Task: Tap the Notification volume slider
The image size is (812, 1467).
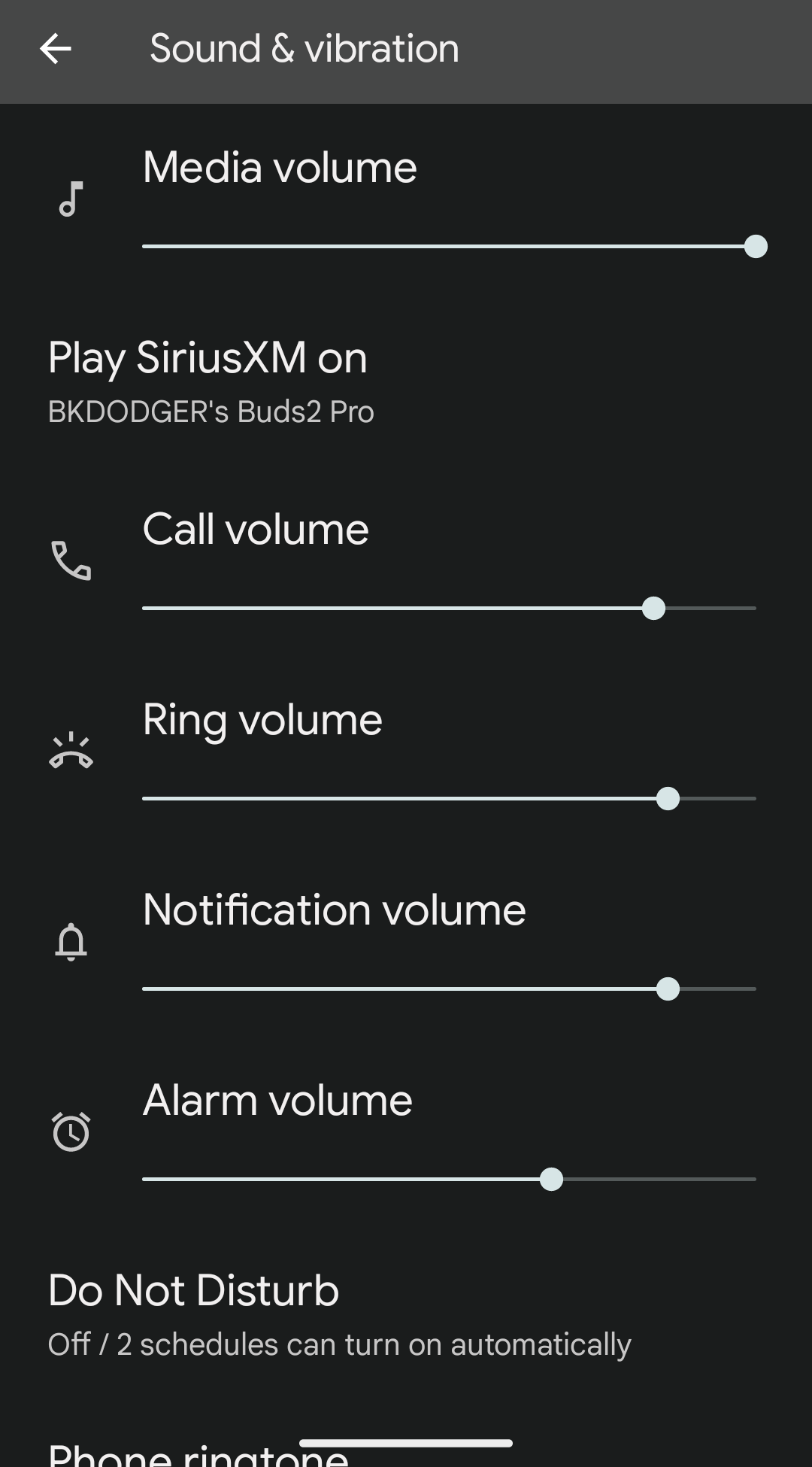Action: click(449, 989)
